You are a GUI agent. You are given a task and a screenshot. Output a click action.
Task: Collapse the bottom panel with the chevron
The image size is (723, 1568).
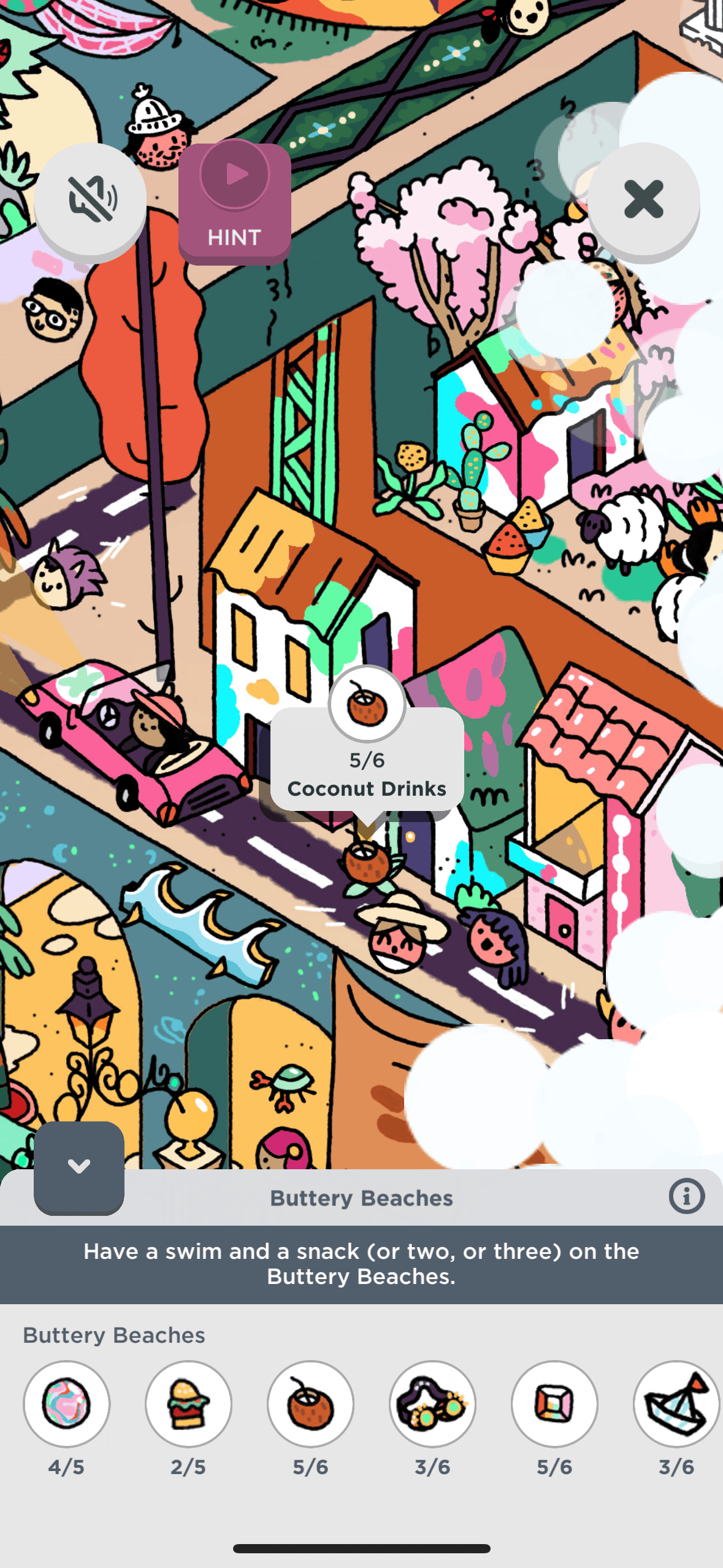[x=79, y=1166]
